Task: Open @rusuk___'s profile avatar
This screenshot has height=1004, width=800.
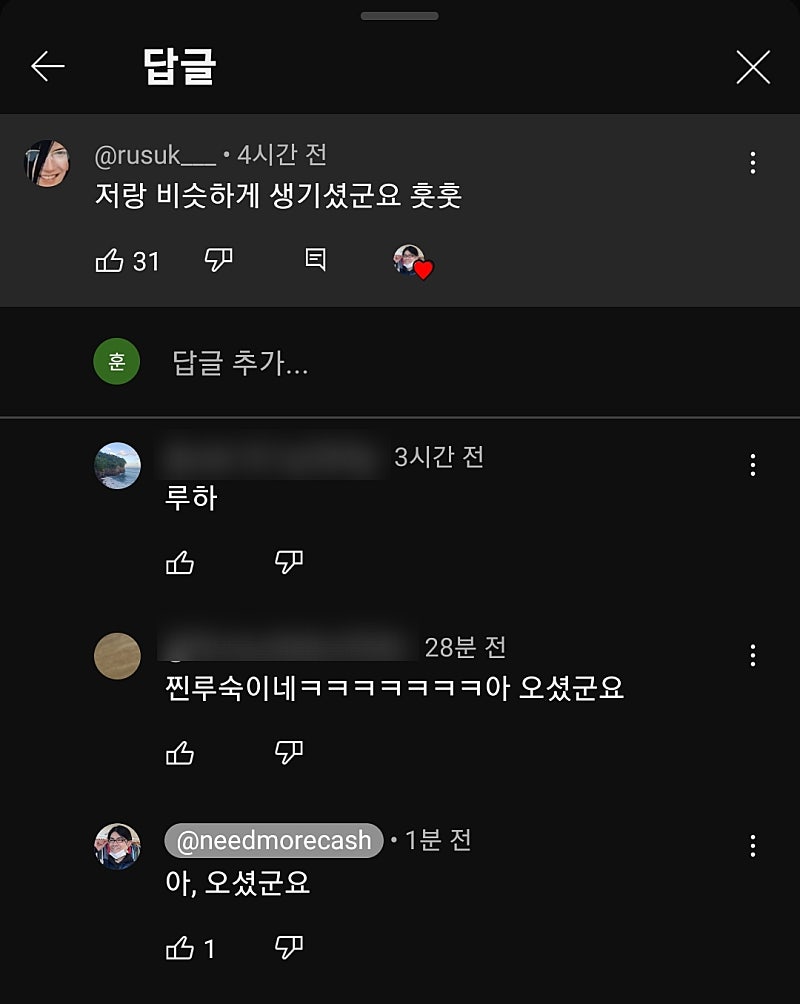Action: (x=47, y=164)
